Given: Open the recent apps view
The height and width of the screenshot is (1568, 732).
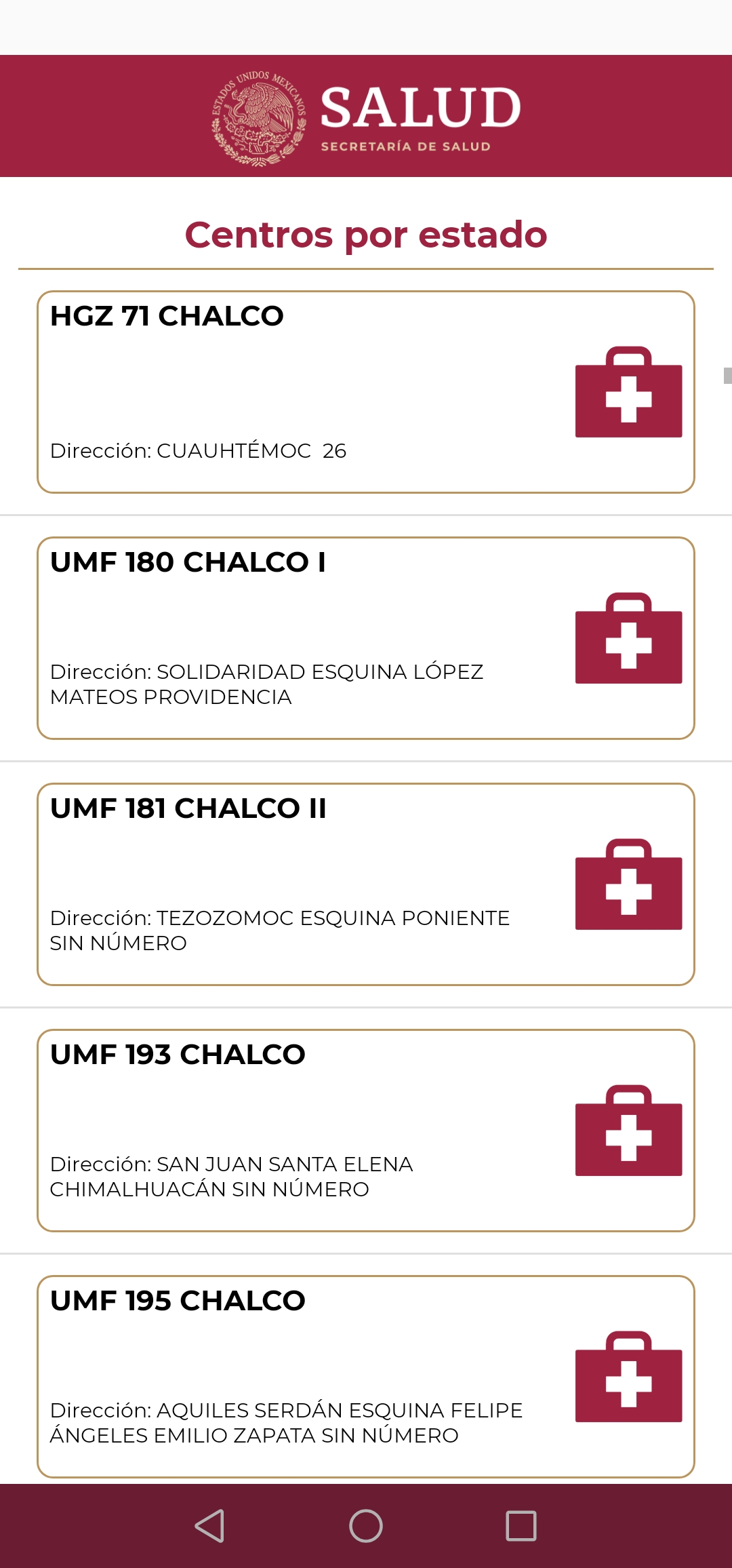Looking at the screenshot, I should pos(521,1526).
